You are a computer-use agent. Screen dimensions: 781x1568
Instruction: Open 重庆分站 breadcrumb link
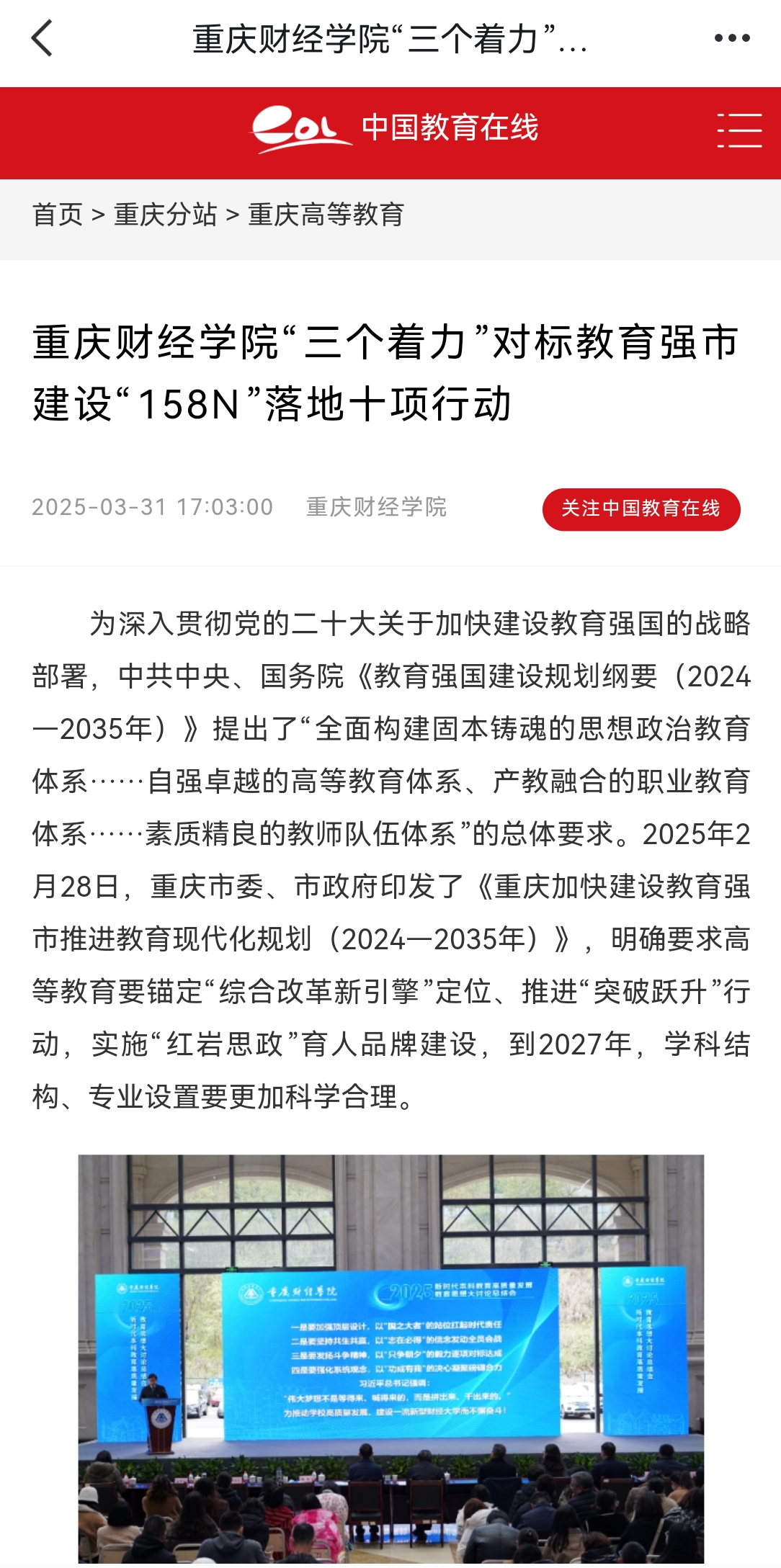click(165, 215)
